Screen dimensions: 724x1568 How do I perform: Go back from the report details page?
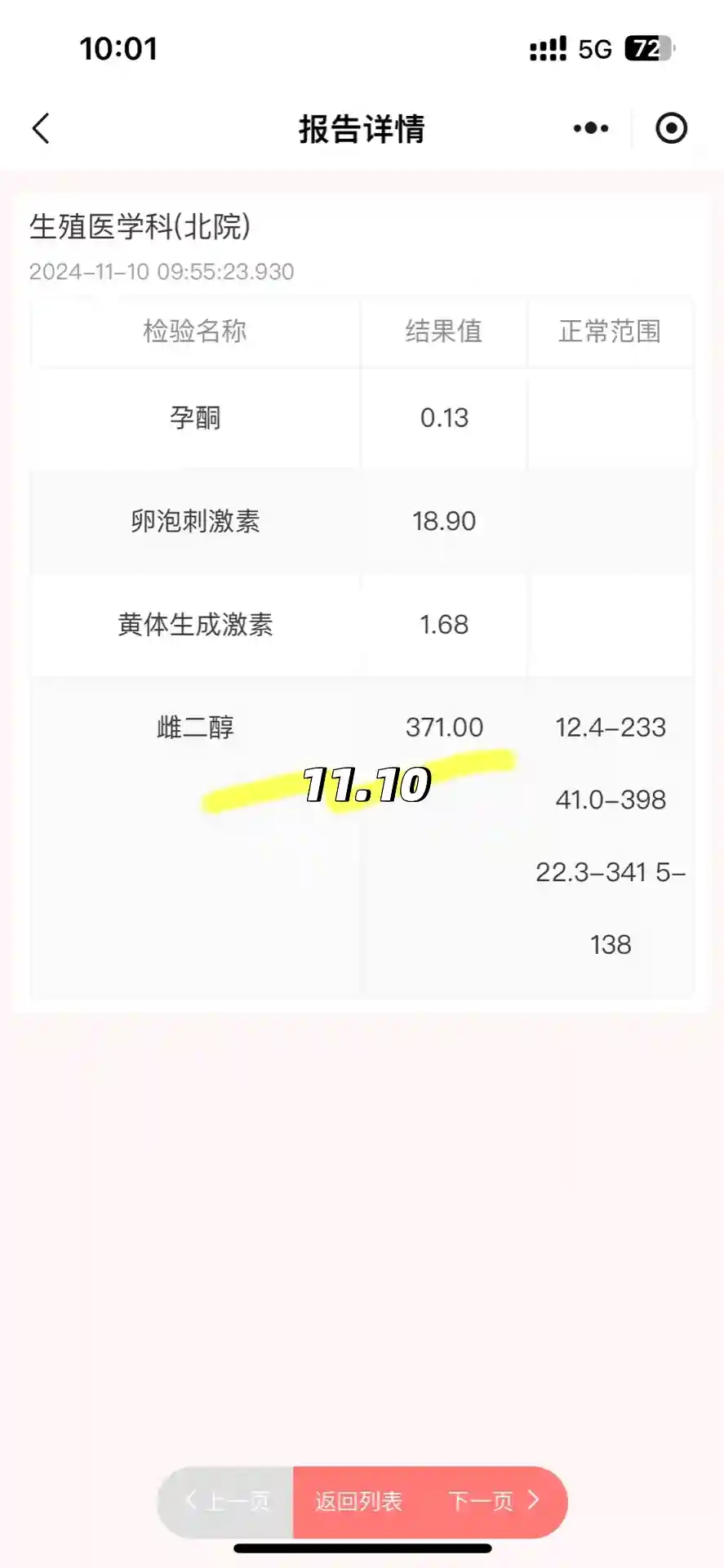pyautogui.click(x=41, y=128)
